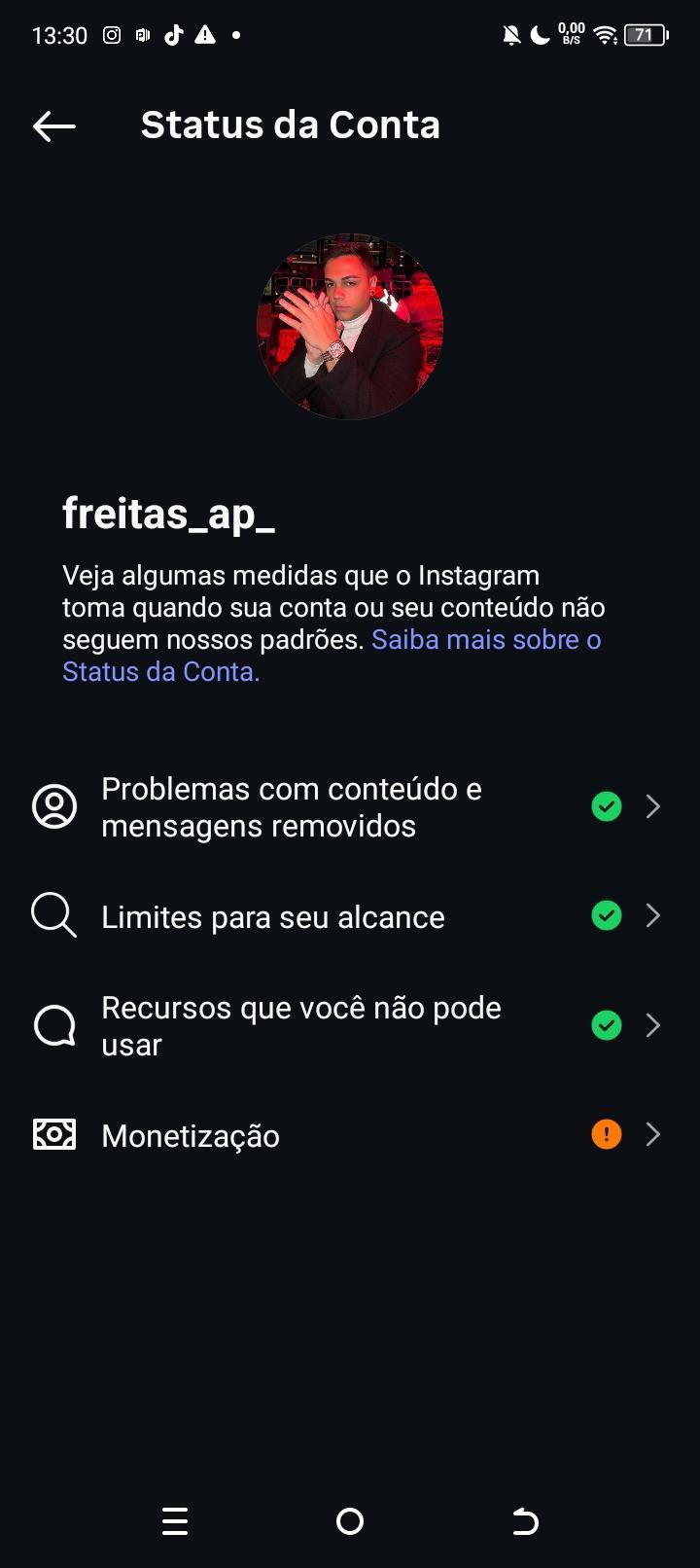Viewport: 700px width, 1568px height.
Task: Tap the warning triangle in the status bar
Action: point(204,37)
